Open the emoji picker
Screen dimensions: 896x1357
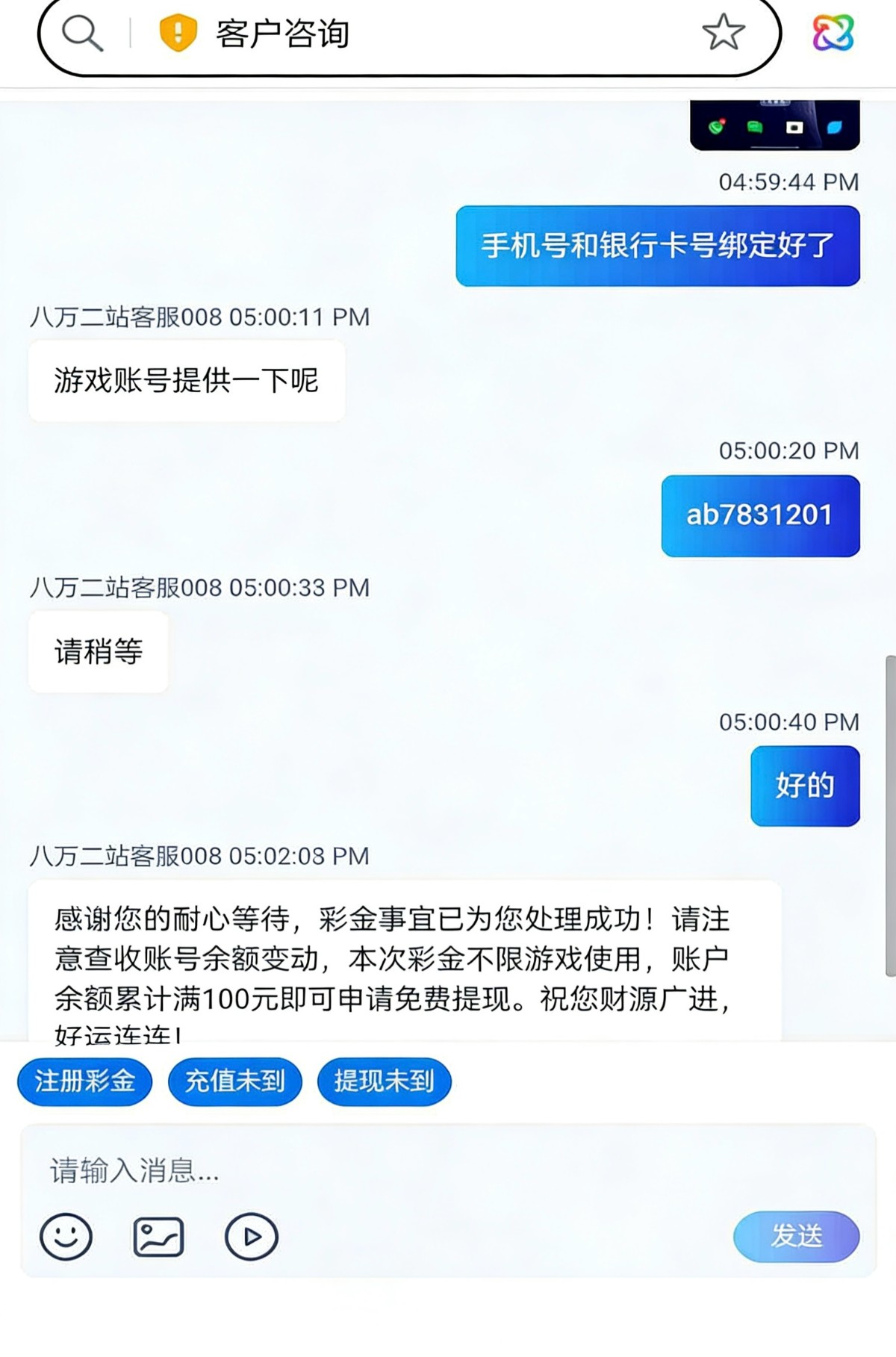click(x=66, y=1237)
